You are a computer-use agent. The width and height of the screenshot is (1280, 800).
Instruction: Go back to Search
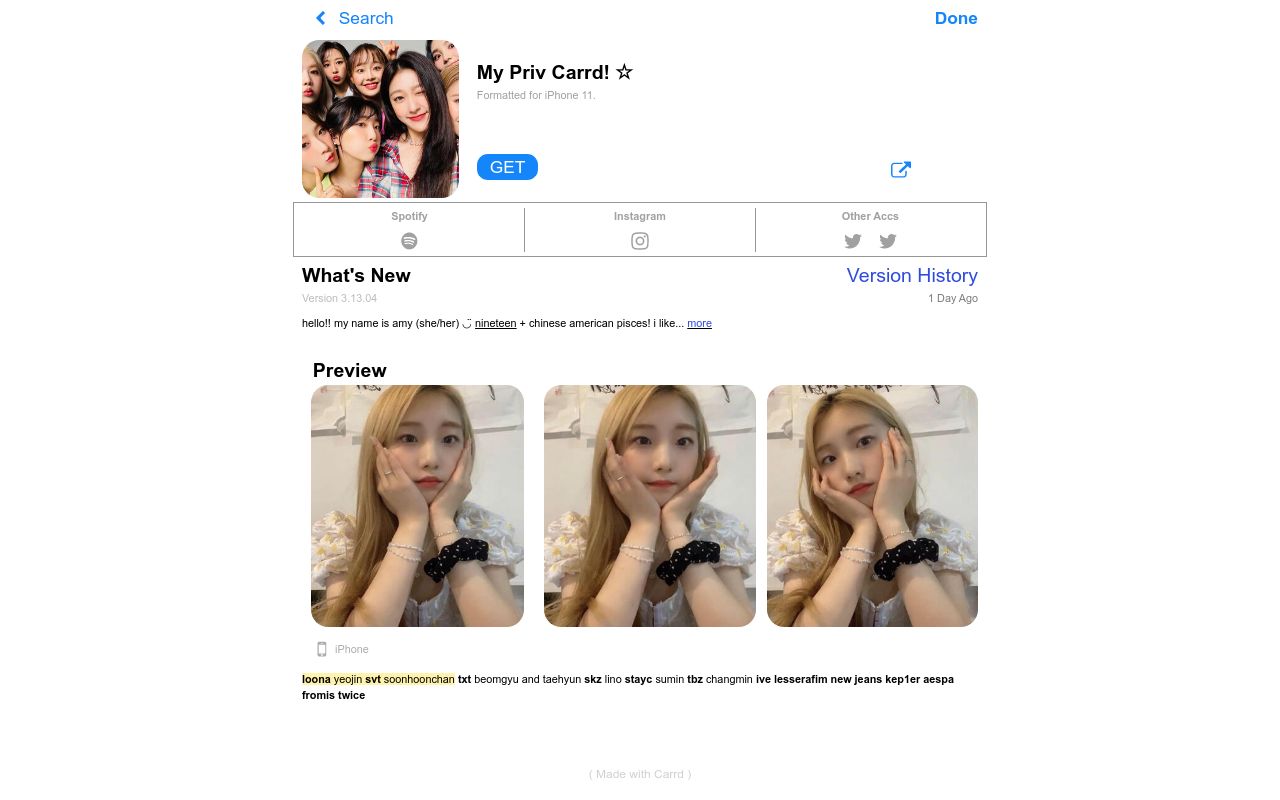point(354,18)
